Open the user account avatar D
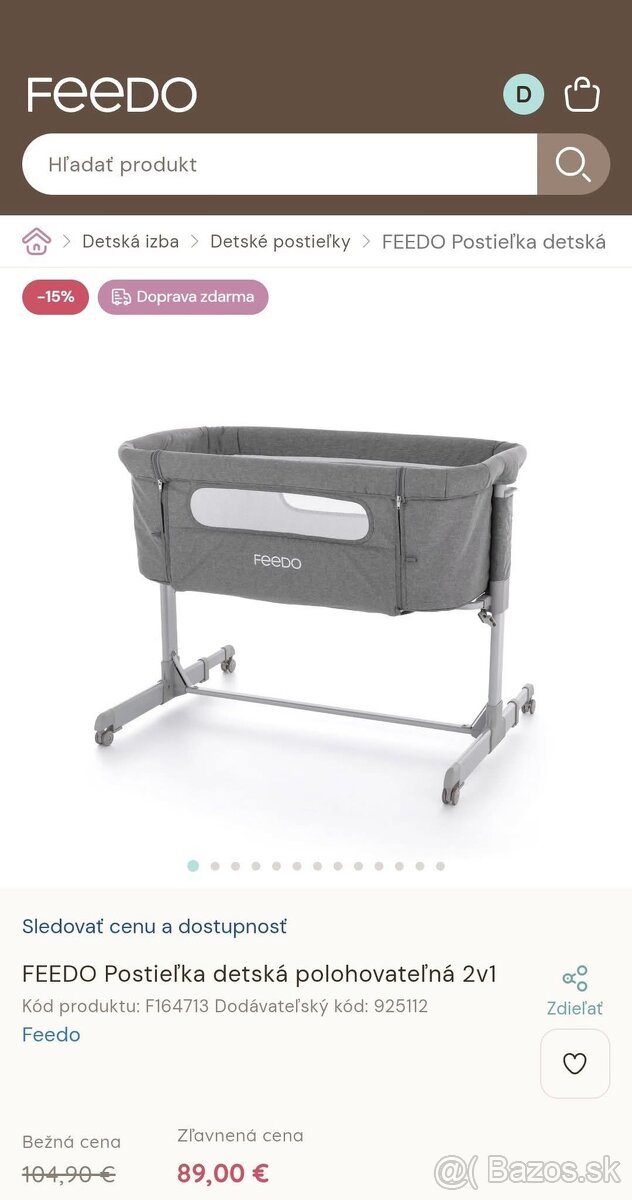 pos(523,95)
